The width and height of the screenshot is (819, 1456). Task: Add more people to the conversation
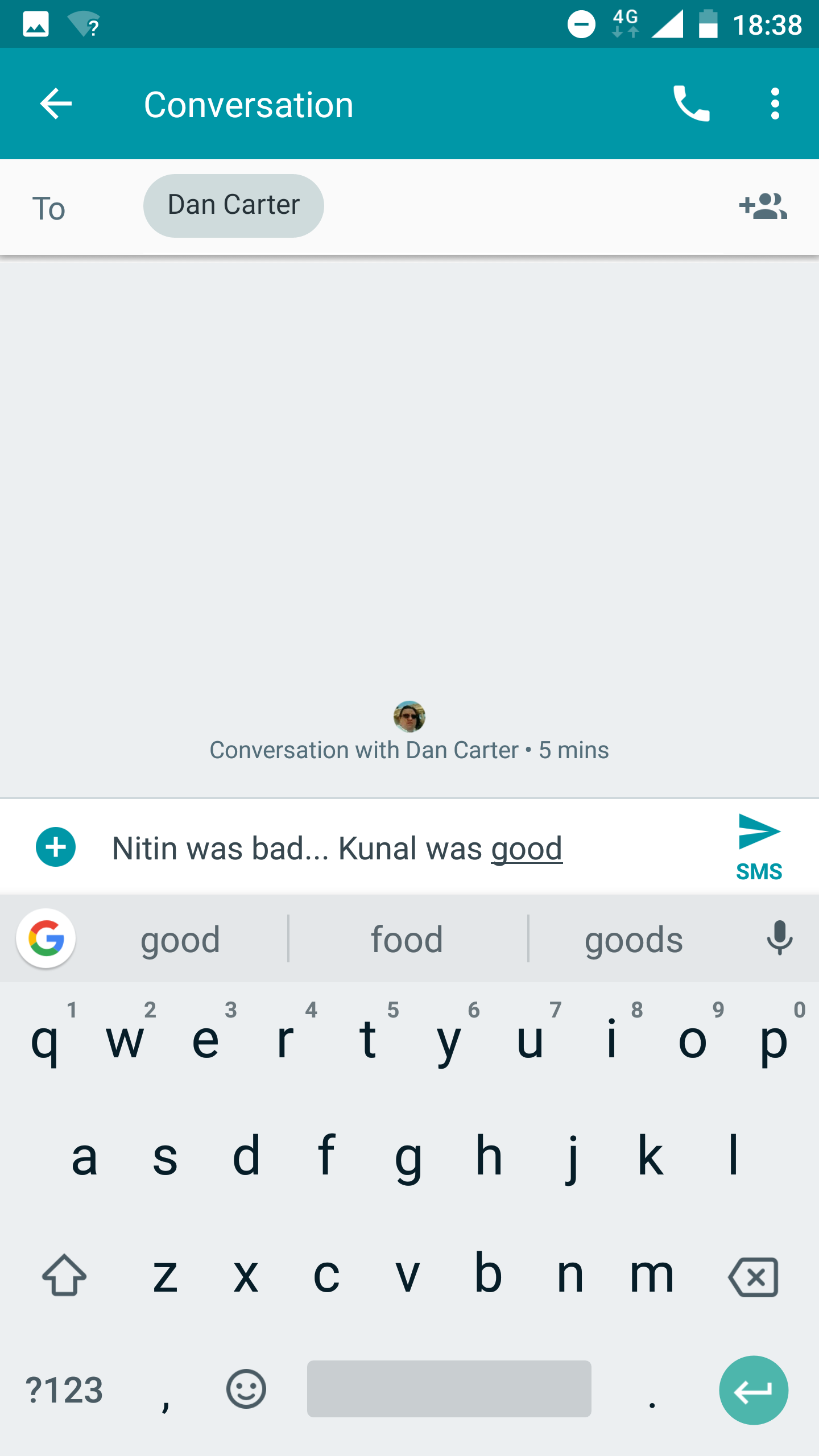click(x=763, y=206)
